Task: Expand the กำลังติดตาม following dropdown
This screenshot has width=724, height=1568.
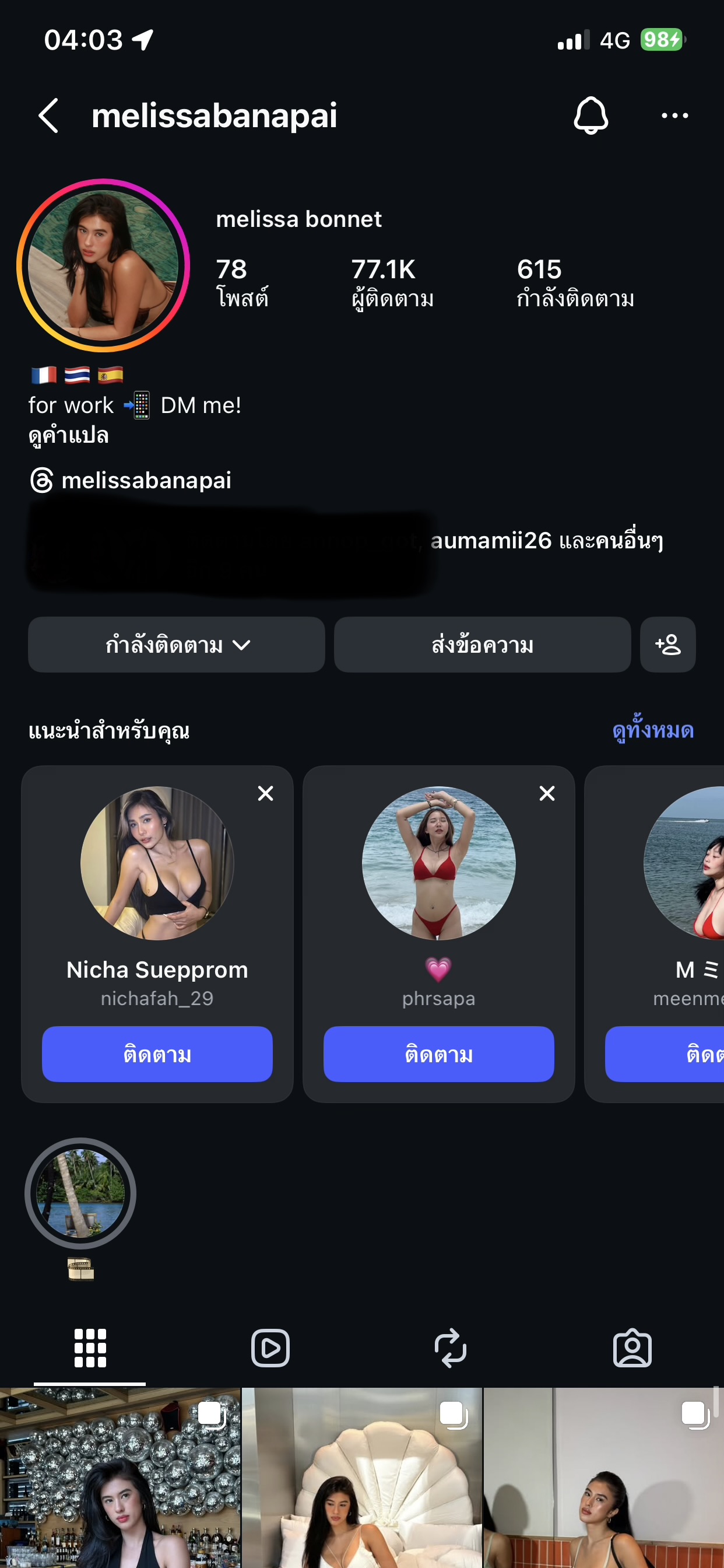Action: (177, 645)
